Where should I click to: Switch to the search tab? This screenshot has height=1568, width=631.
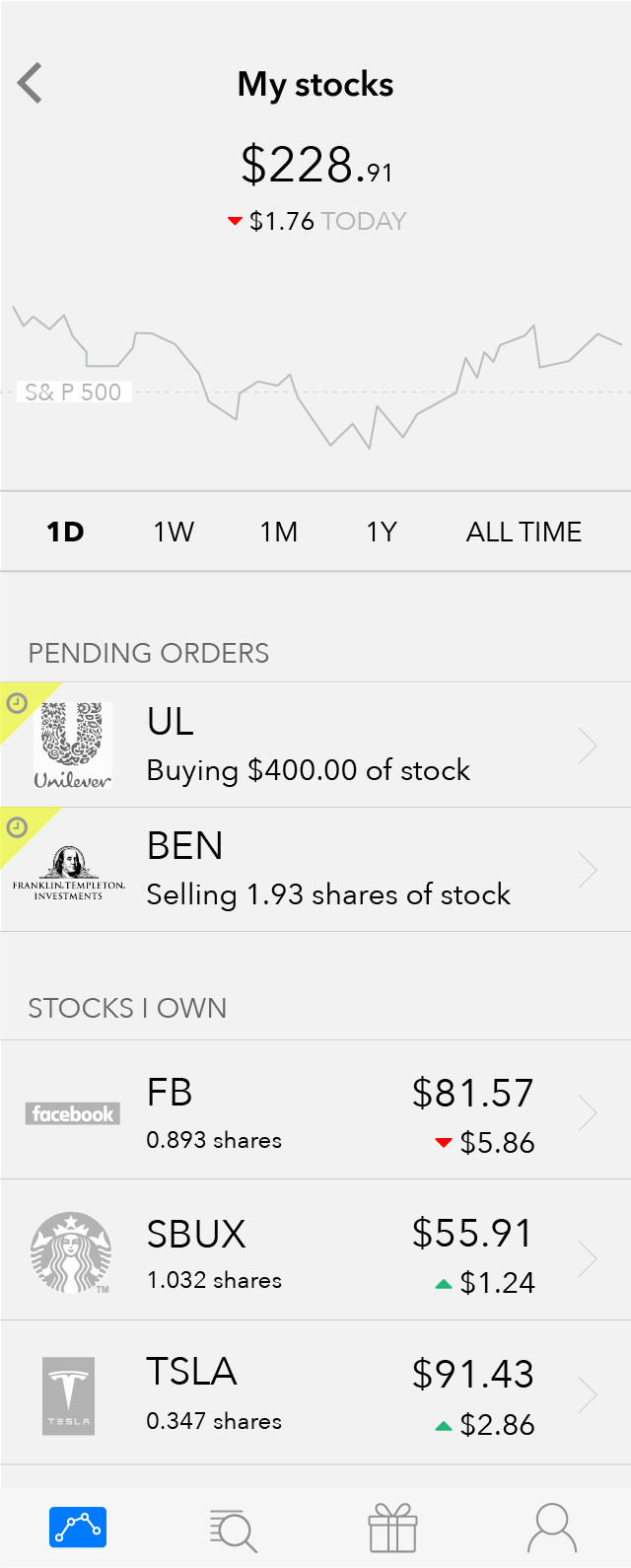tap(234, 1530)
